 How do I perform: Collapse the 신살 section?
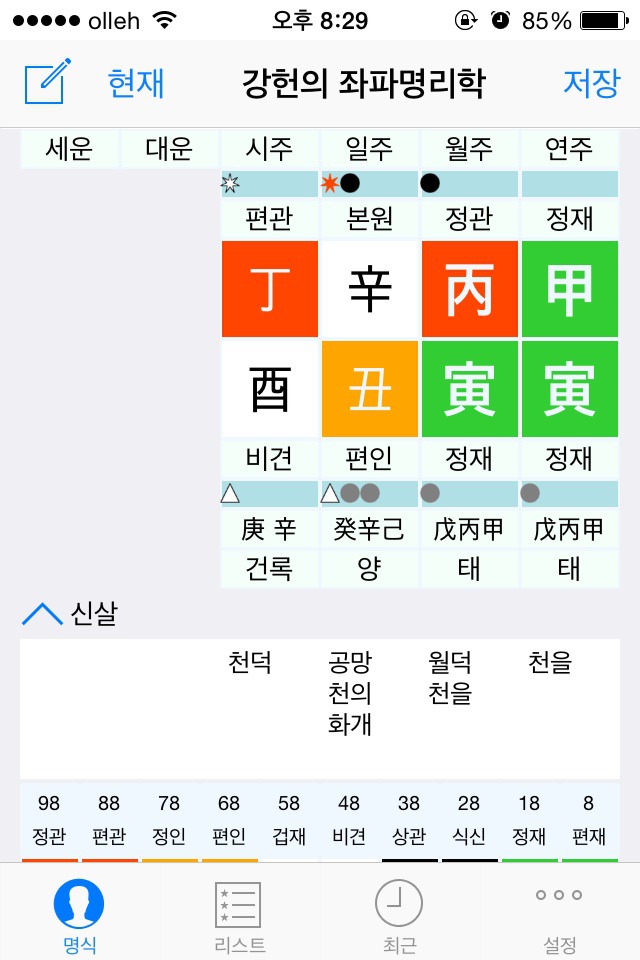(x=70, y=614)
